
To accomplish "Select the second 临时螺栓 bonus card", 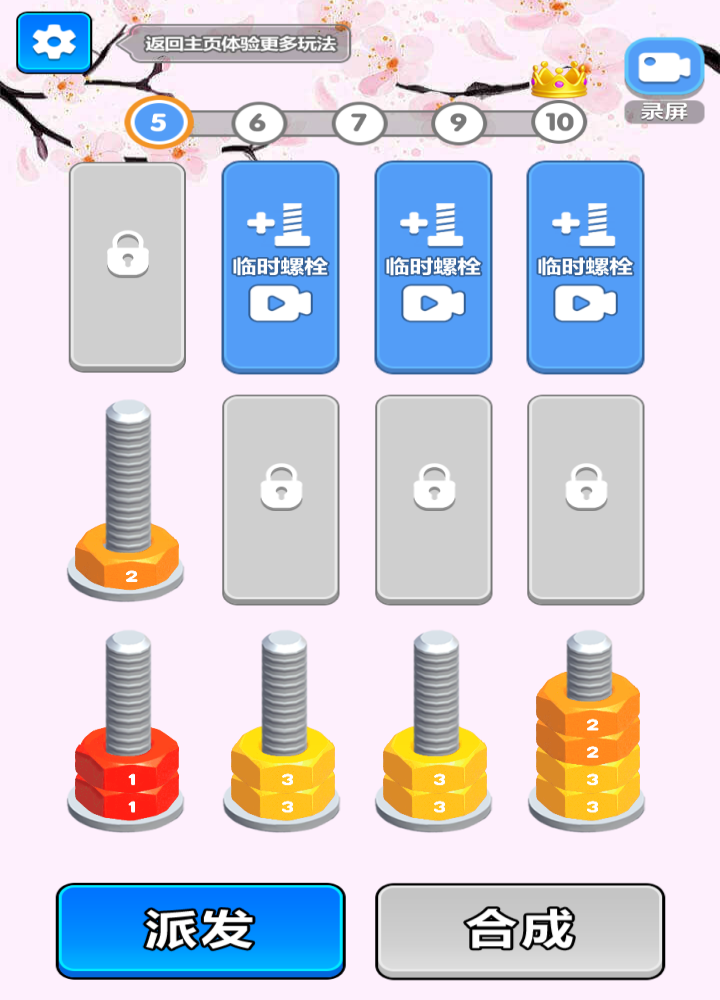I will [x=432, y=265].
